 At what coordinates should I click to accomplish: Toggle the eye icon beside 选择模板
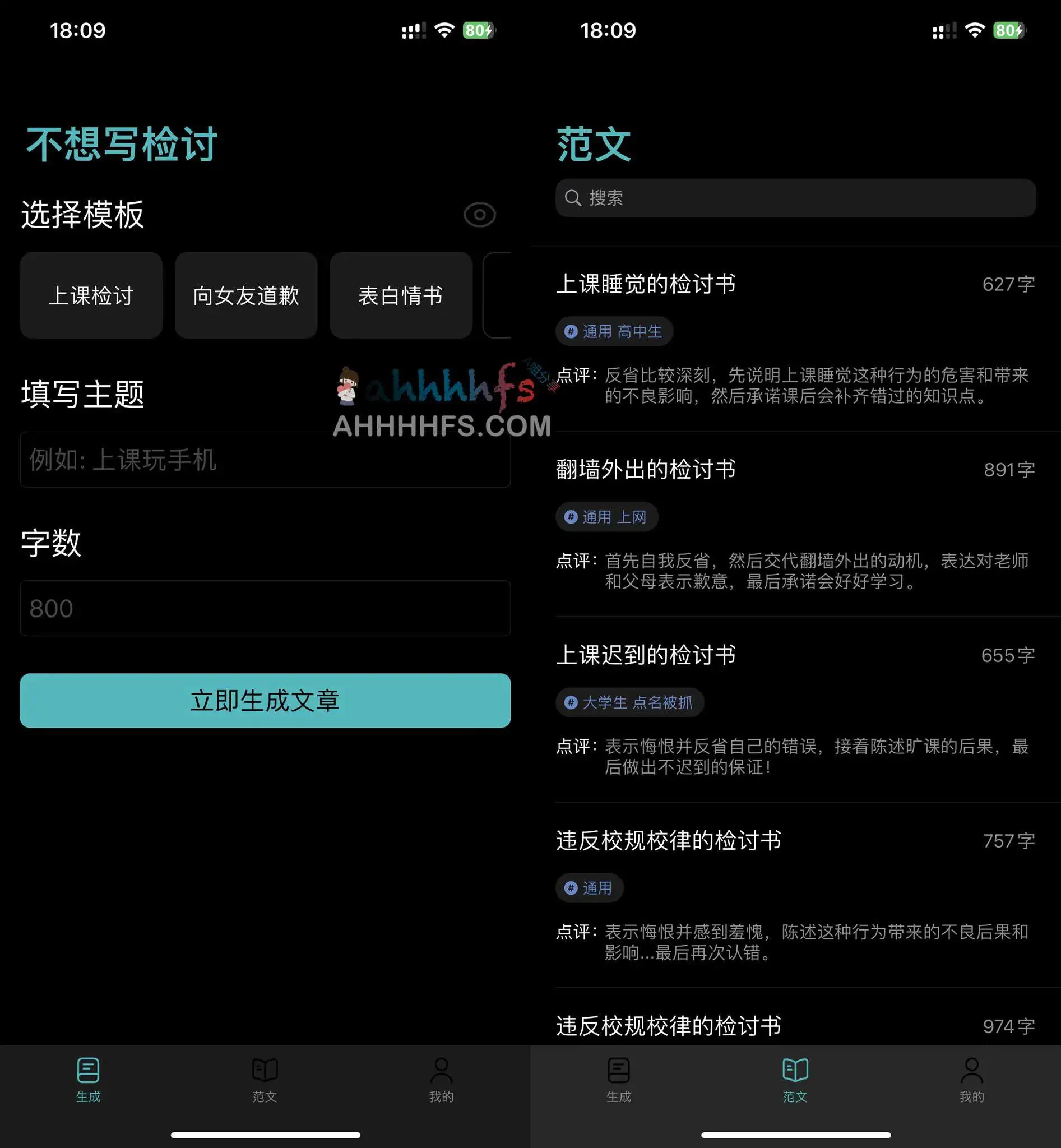[479, 215]
